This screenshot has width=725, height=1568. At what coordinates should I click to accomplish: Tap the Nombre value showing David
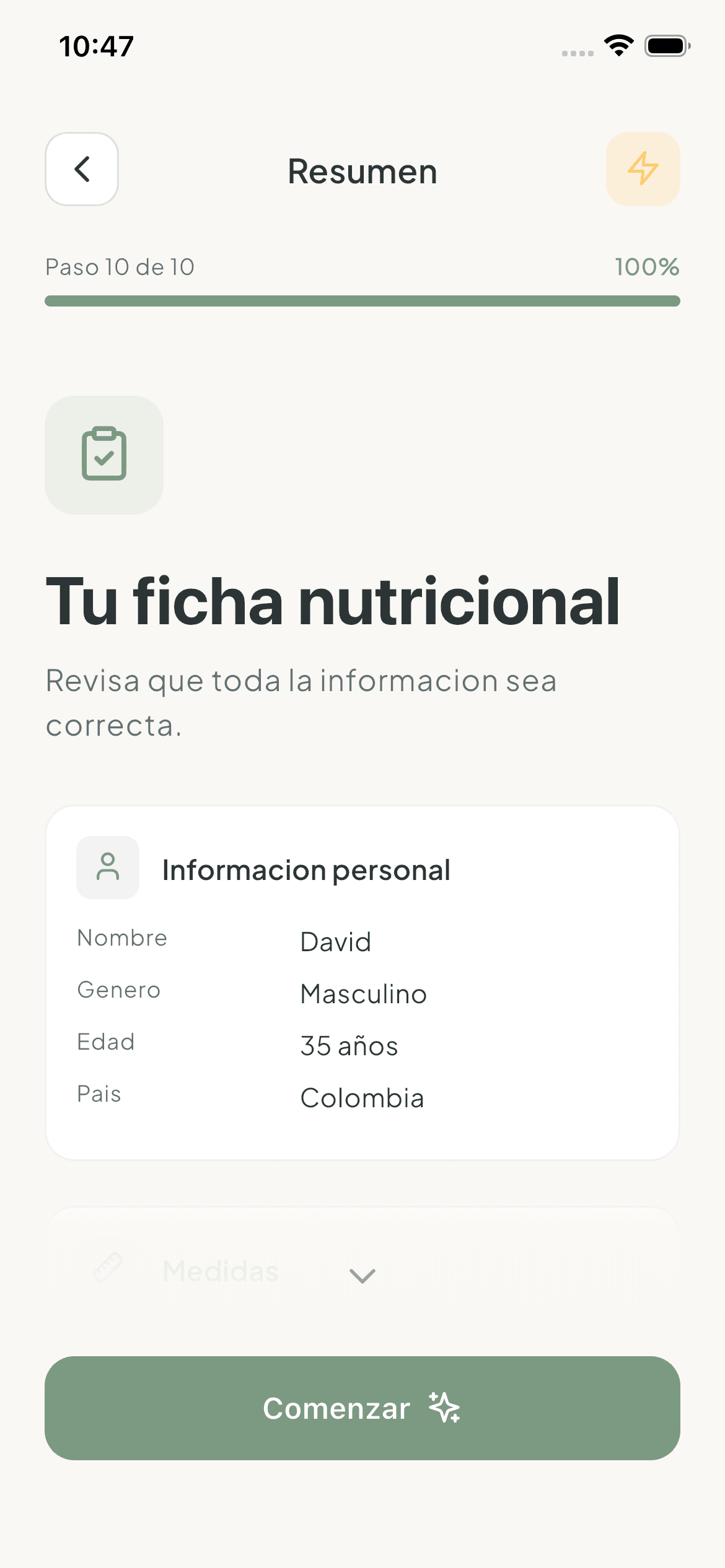point(335,942)
